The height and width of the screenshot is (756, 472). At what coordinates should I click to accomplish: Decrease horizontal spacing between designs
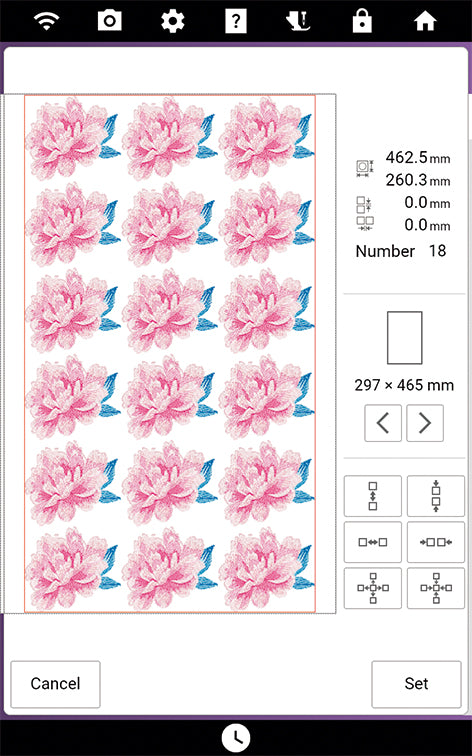point(436,542)
